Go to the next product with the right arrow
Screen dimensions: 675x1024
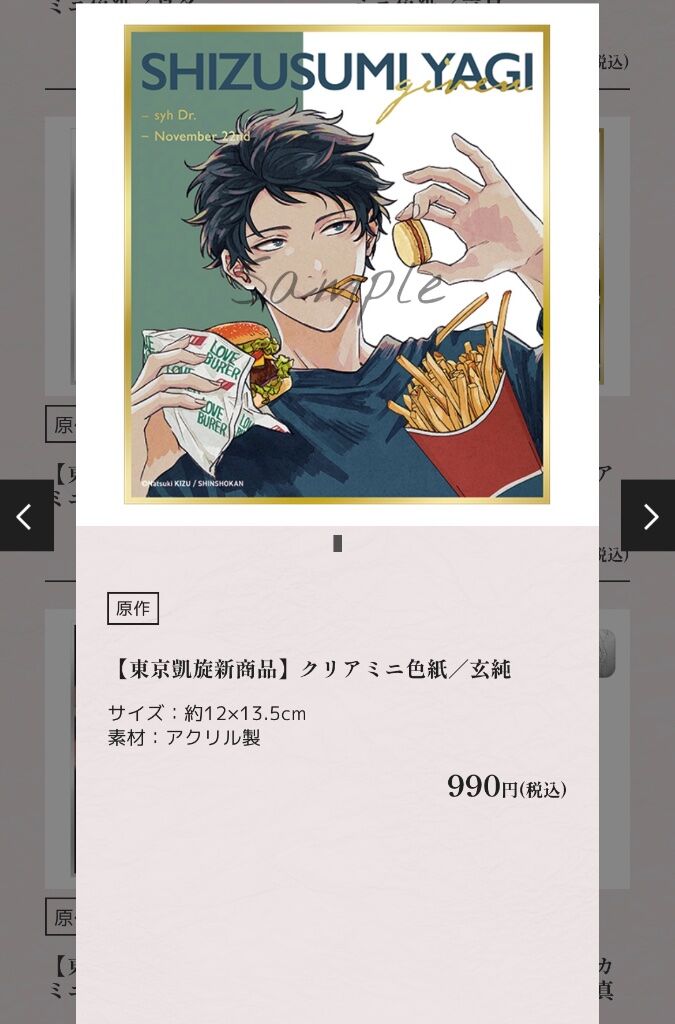pyautogui.click(x=648, y=515)
